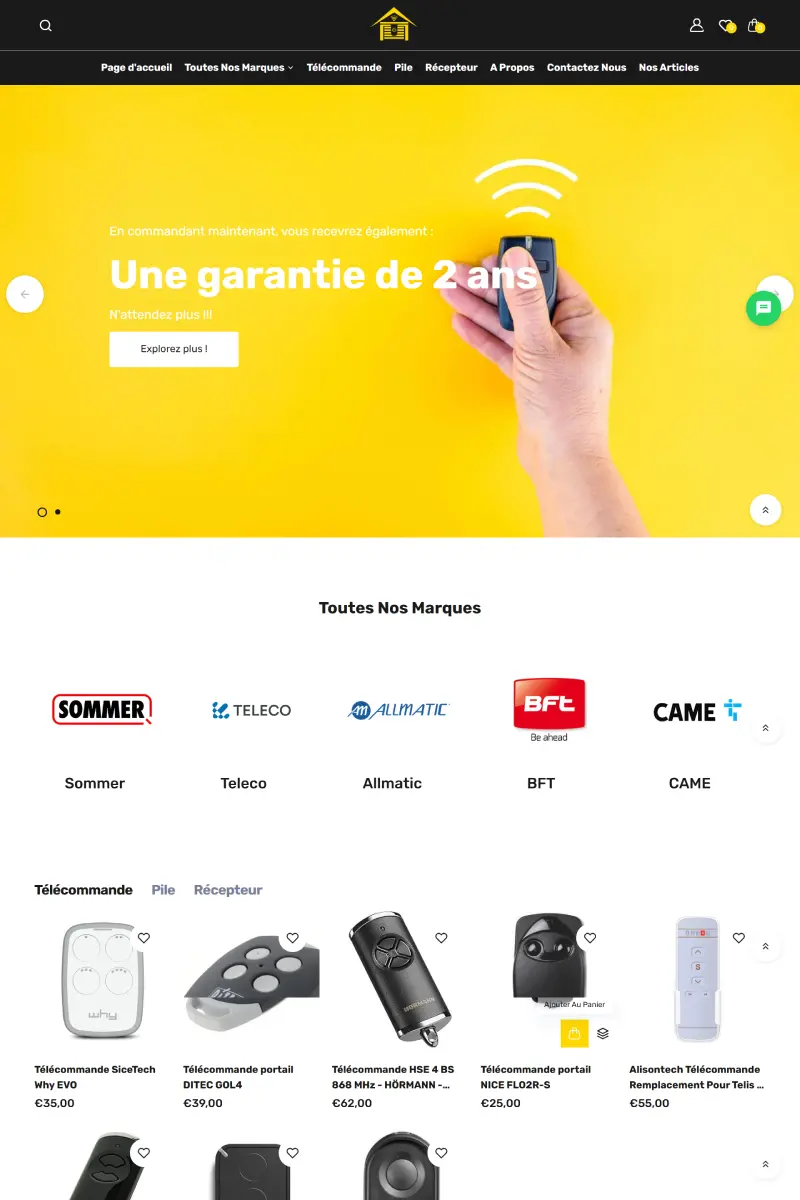Add Télécommande SiceTech Why EVO to wishlist
This screenshot has height=1200, width=800.
pos(144,938)
